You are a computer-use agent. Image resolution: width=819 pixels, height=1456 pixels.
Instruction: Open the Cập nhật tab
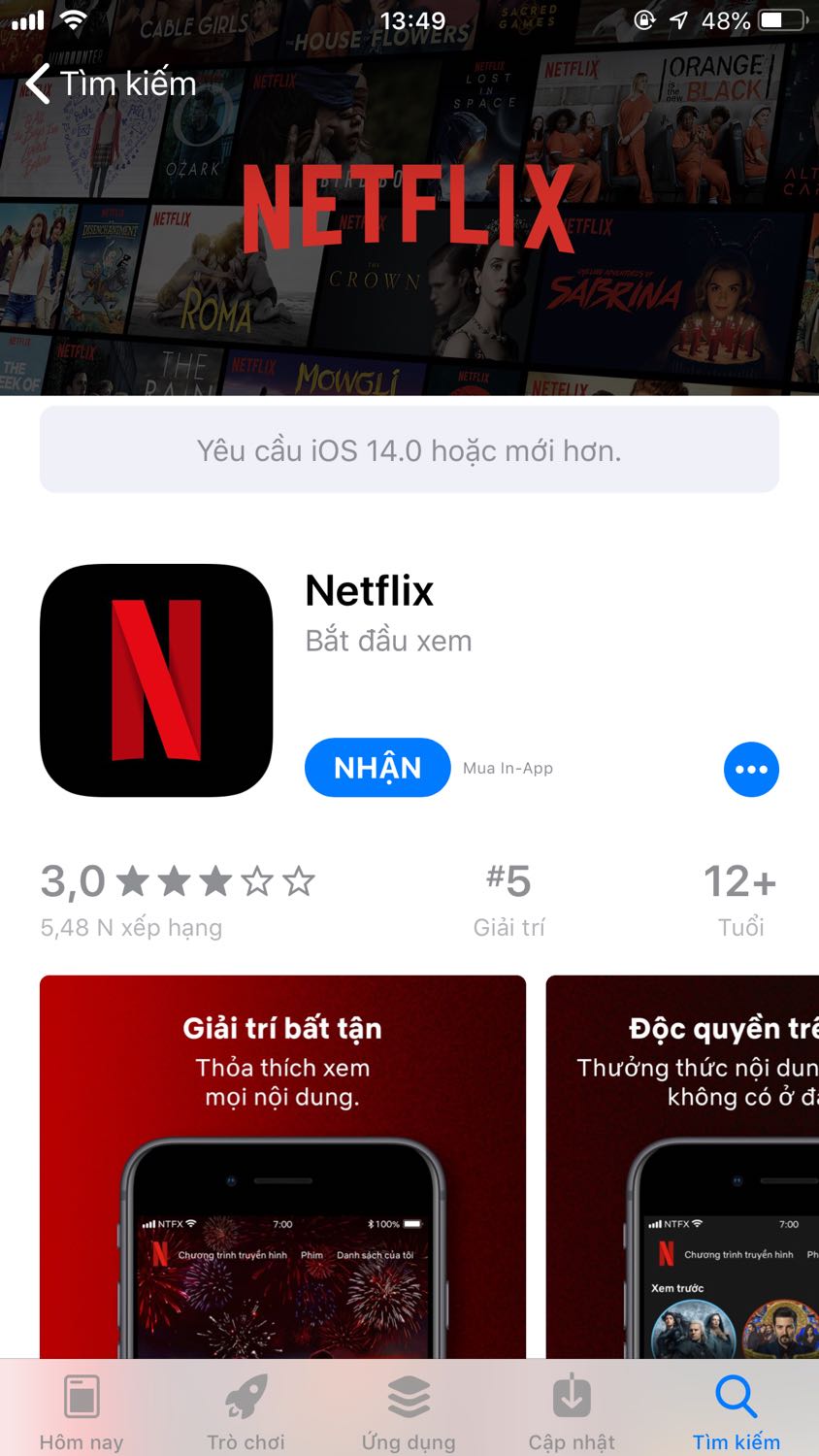pos(572,1411)
